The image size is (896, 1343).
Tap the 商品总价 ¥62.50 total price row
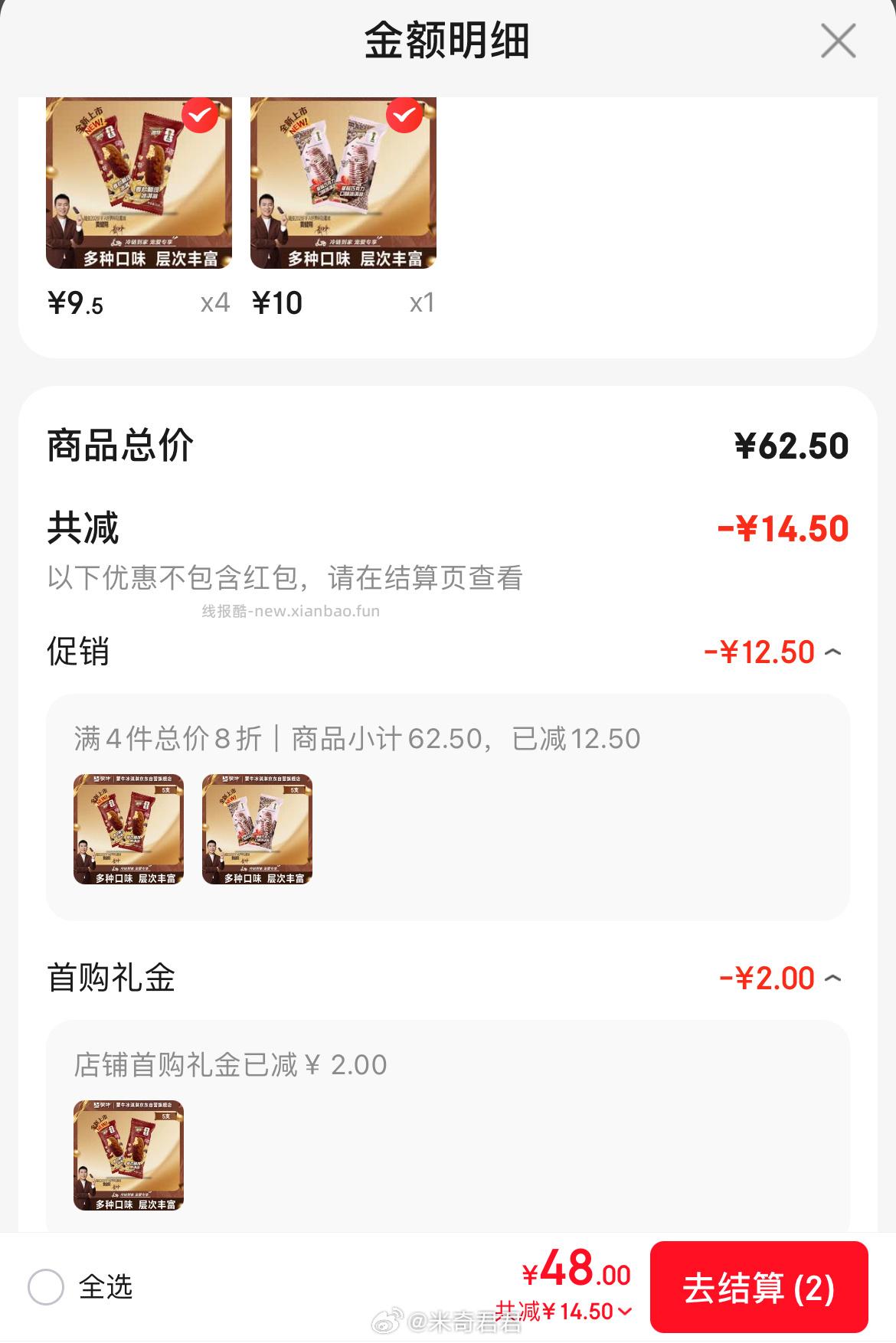click(x=448, y=443)
